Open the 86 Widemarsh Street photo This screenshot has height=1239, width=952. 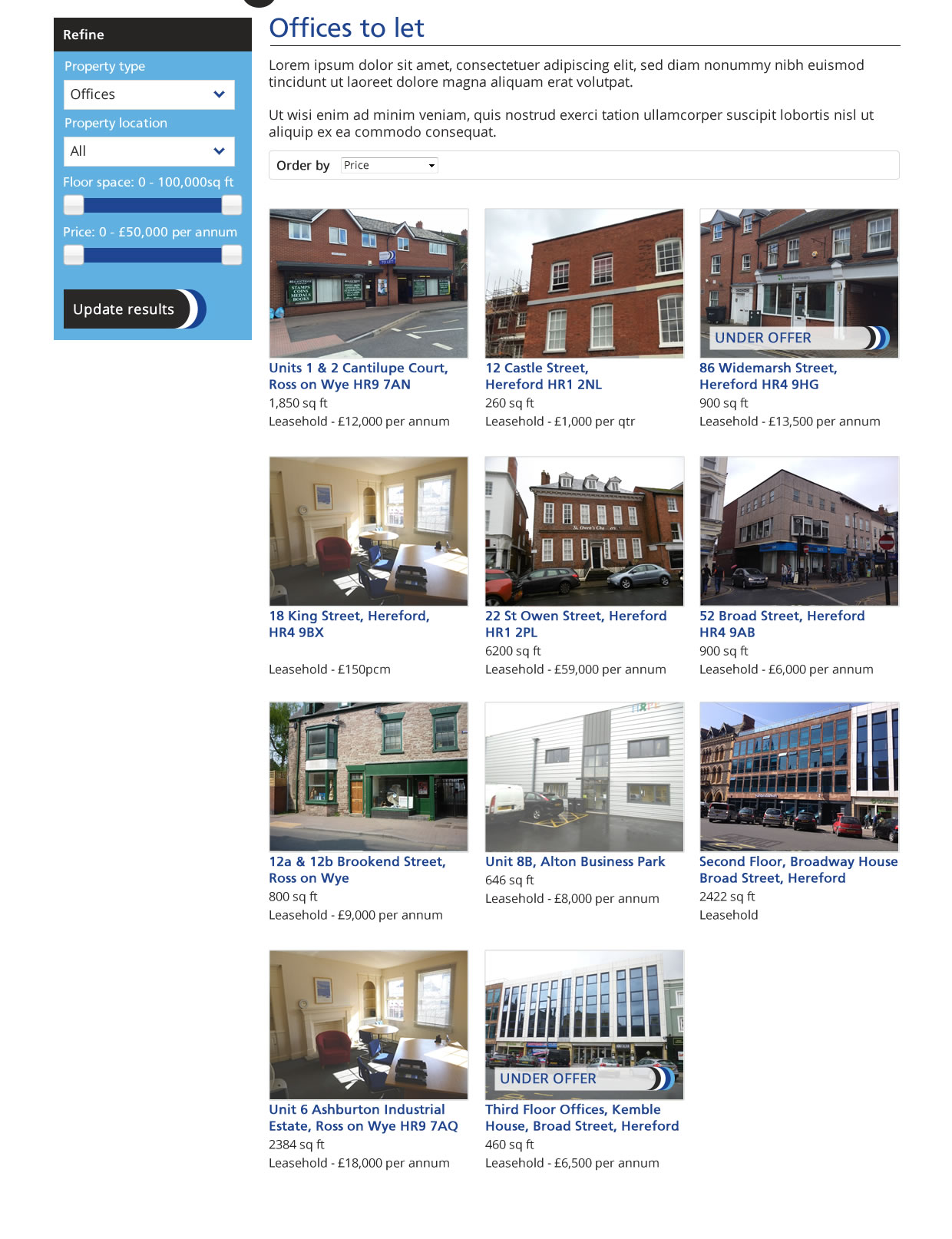point(798,283)
